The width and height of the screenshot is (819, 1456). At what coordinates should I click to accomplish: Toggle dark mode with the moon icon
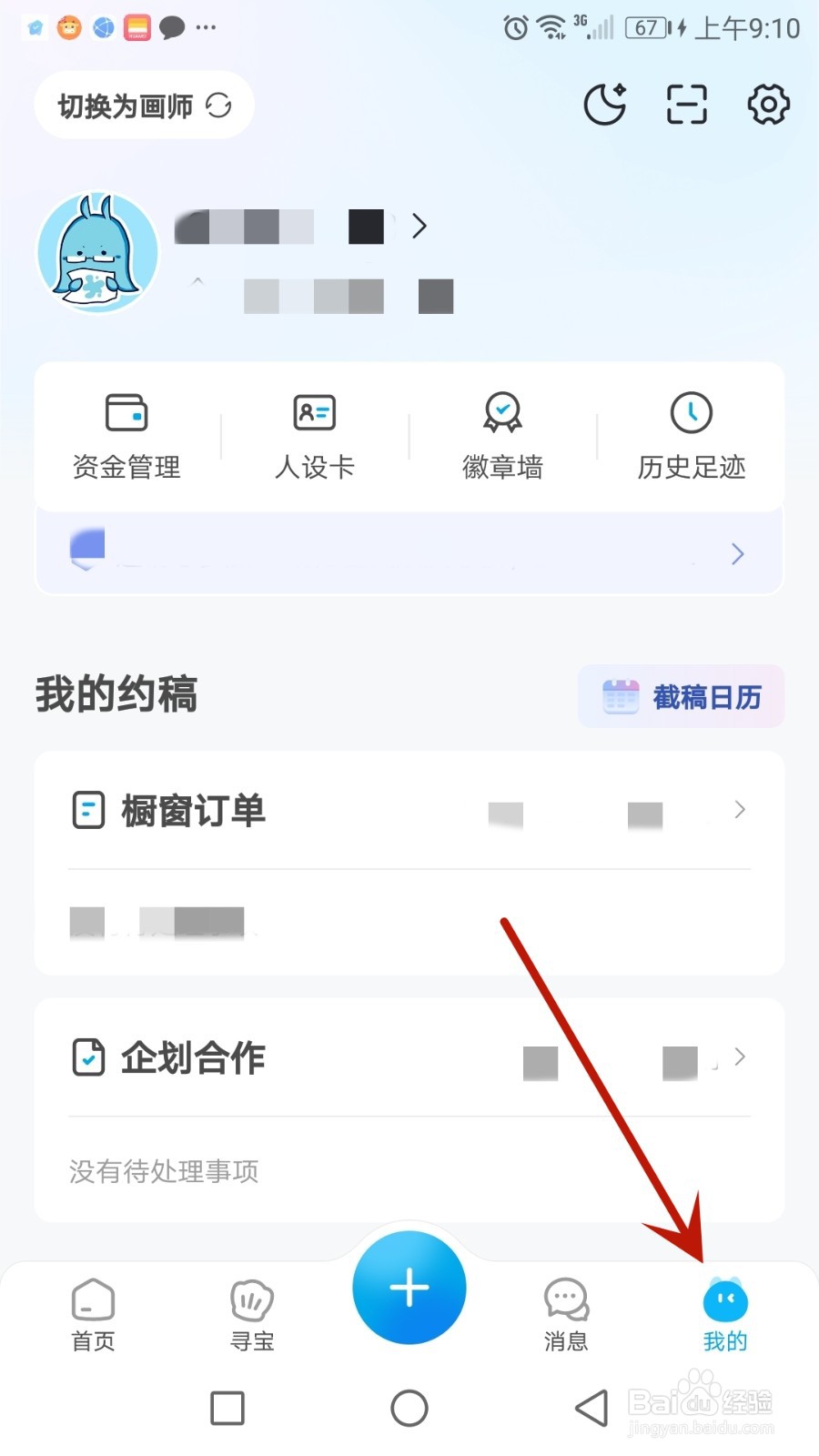pyautogui.click(x=604, y=104)
